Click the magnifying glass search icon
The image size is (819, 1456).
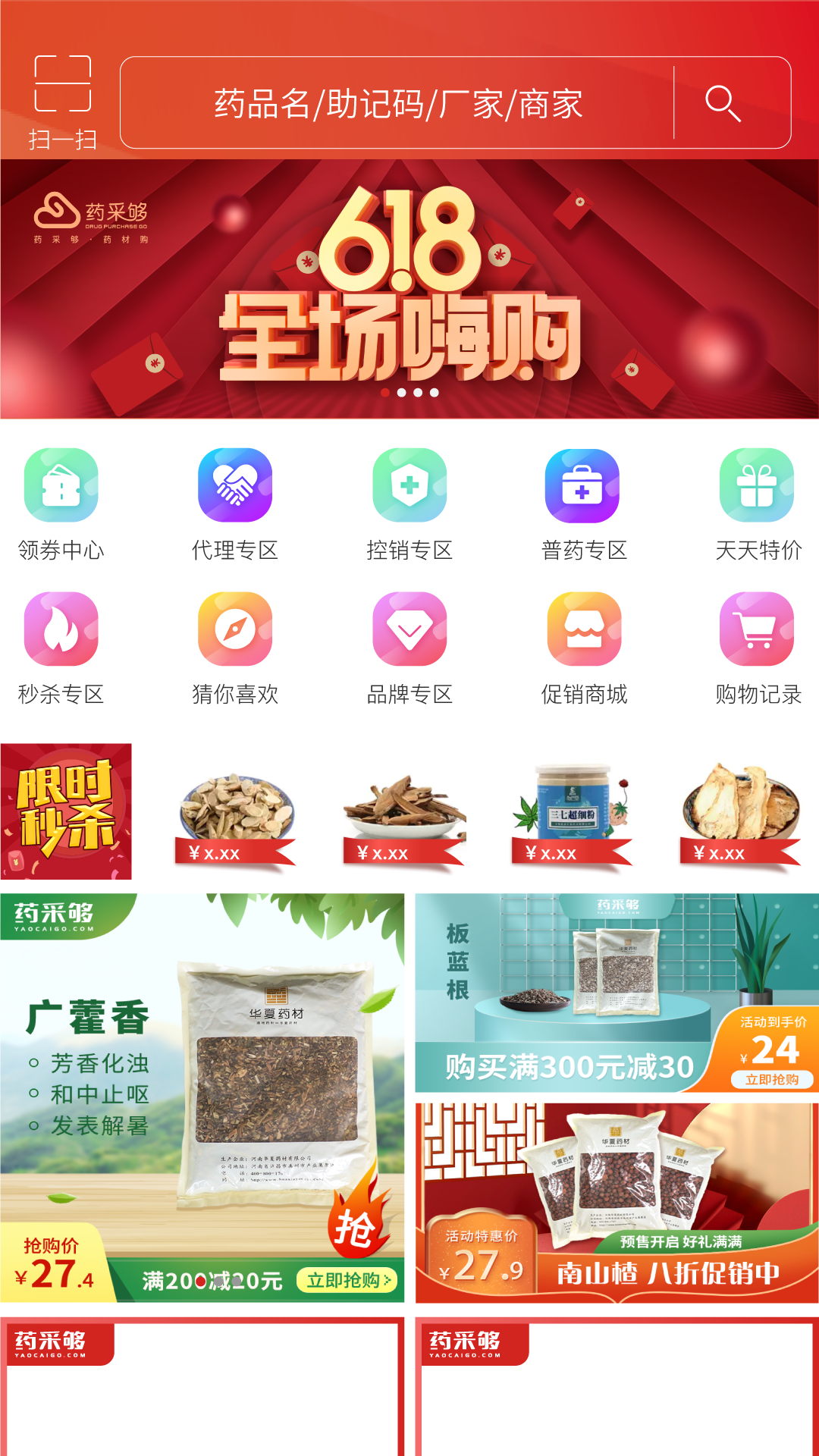click(x=723, y=105)
